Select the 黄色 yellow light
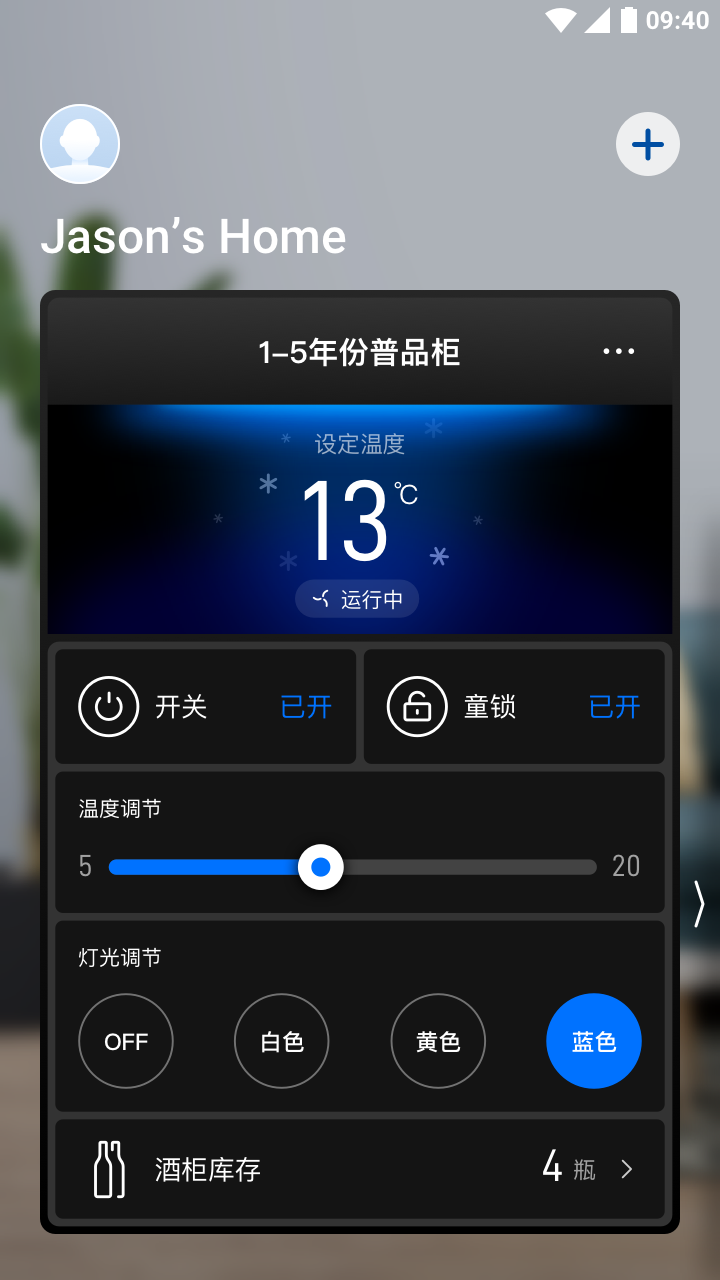Screen dimensions: 720x1280 tap(438, 1041)
